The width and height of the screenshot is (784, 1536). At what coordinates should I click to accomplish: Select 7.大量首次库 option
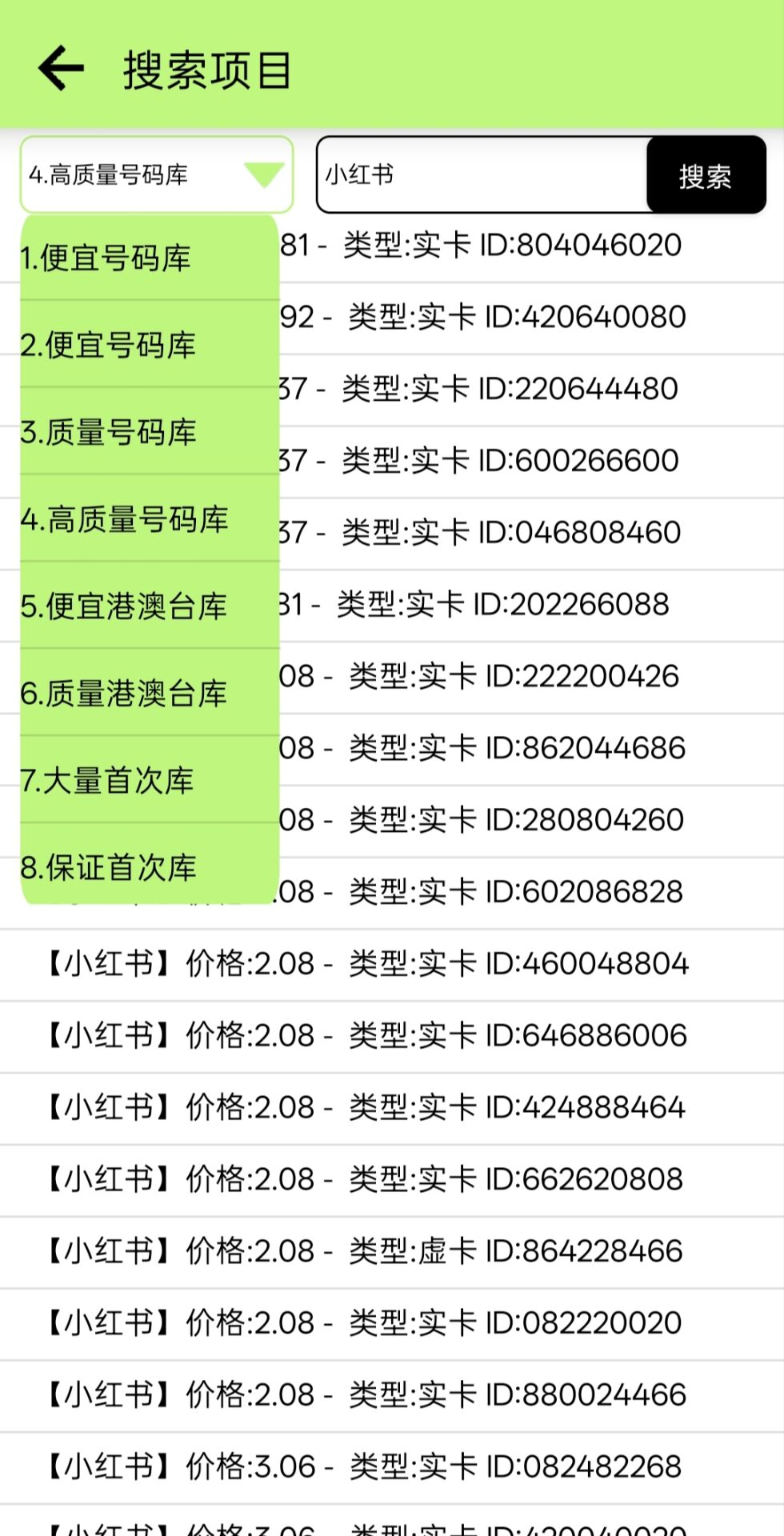coord(108,781)
